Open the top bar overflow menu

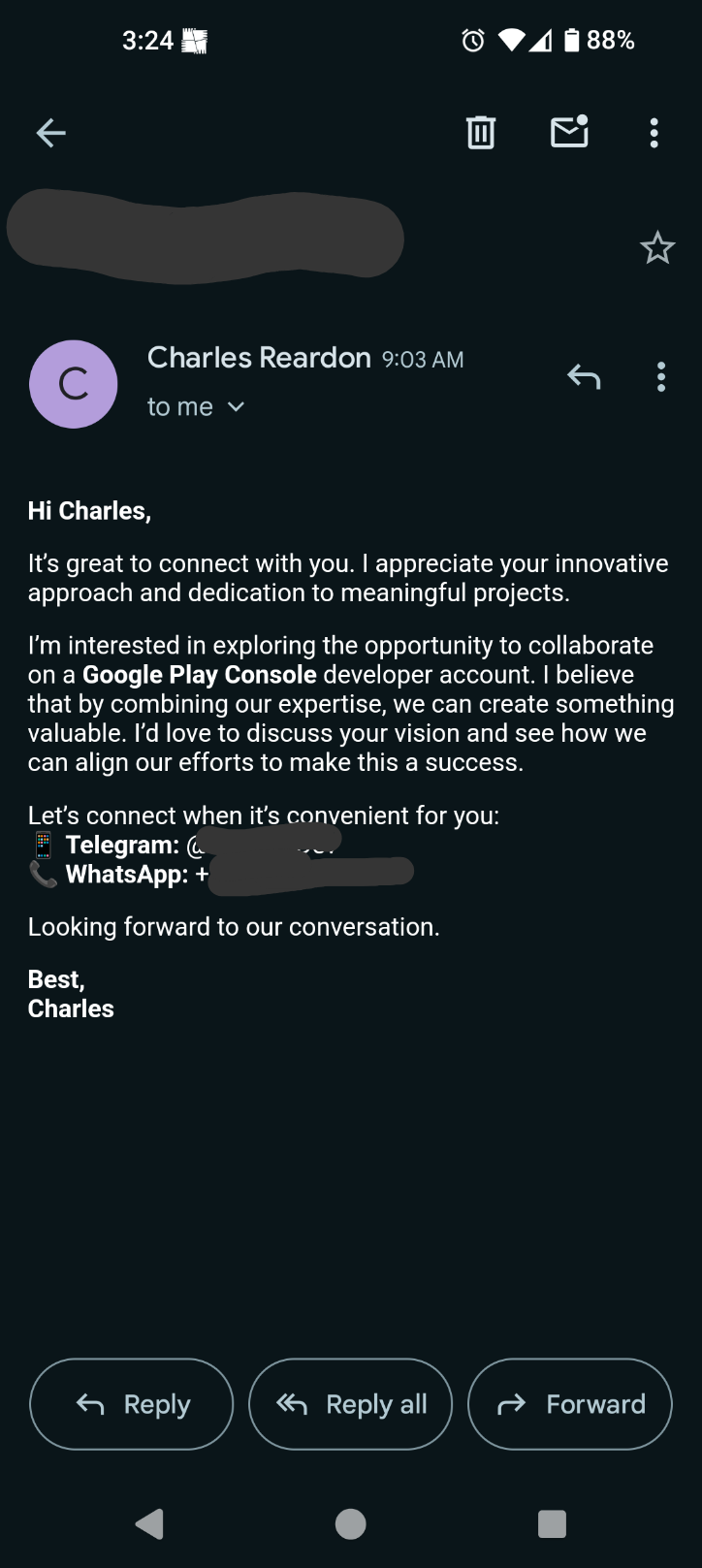click(654, 133)
